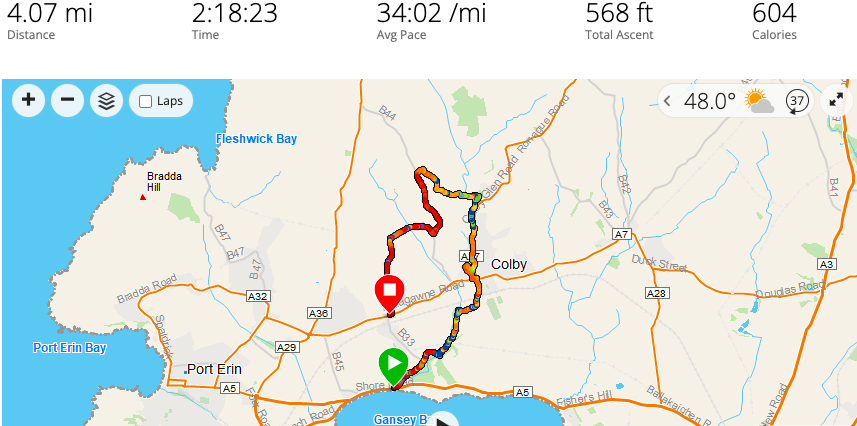The image size is (857, 426).
Task: Expand the map to full screen
Action: point(836,100)
